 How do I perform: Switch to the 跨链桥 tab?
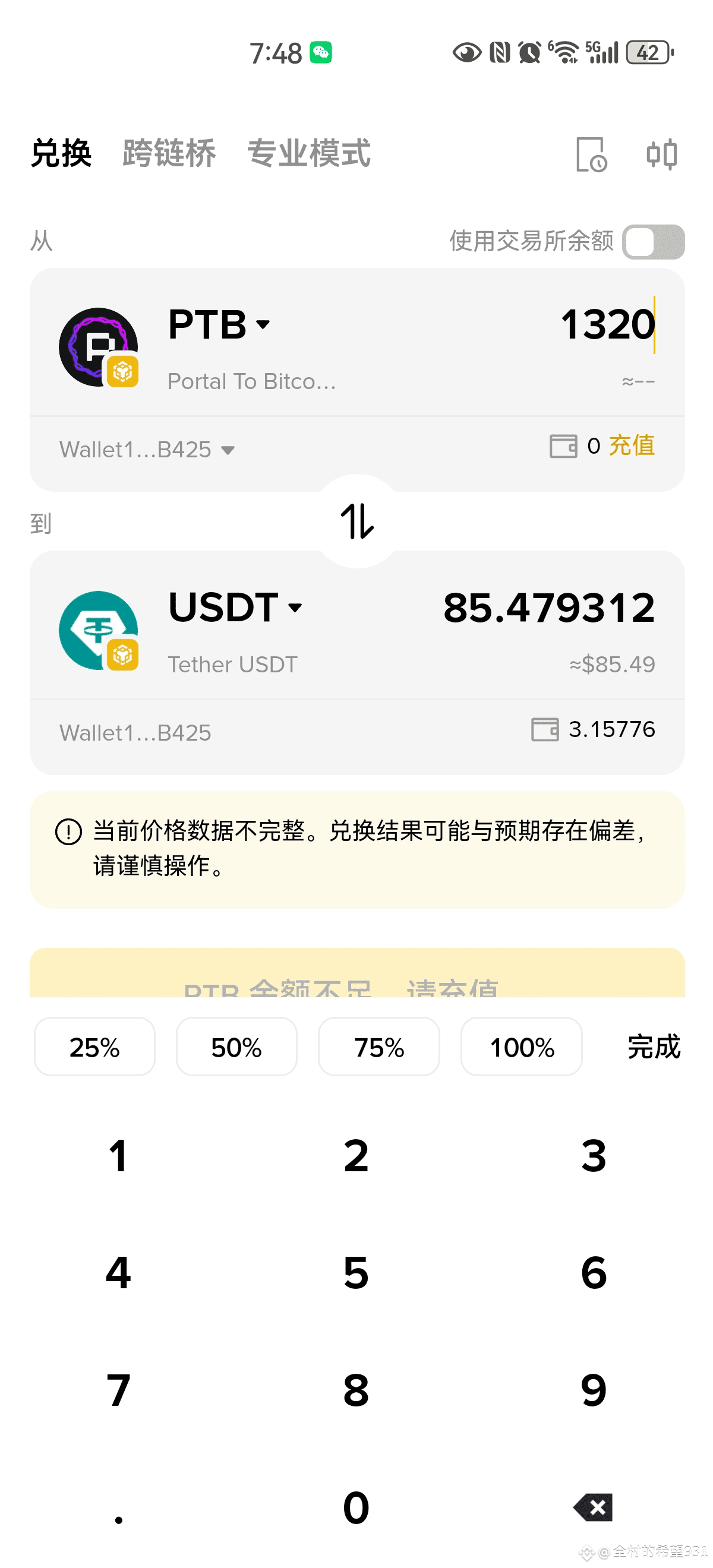(x=169, y=153)
